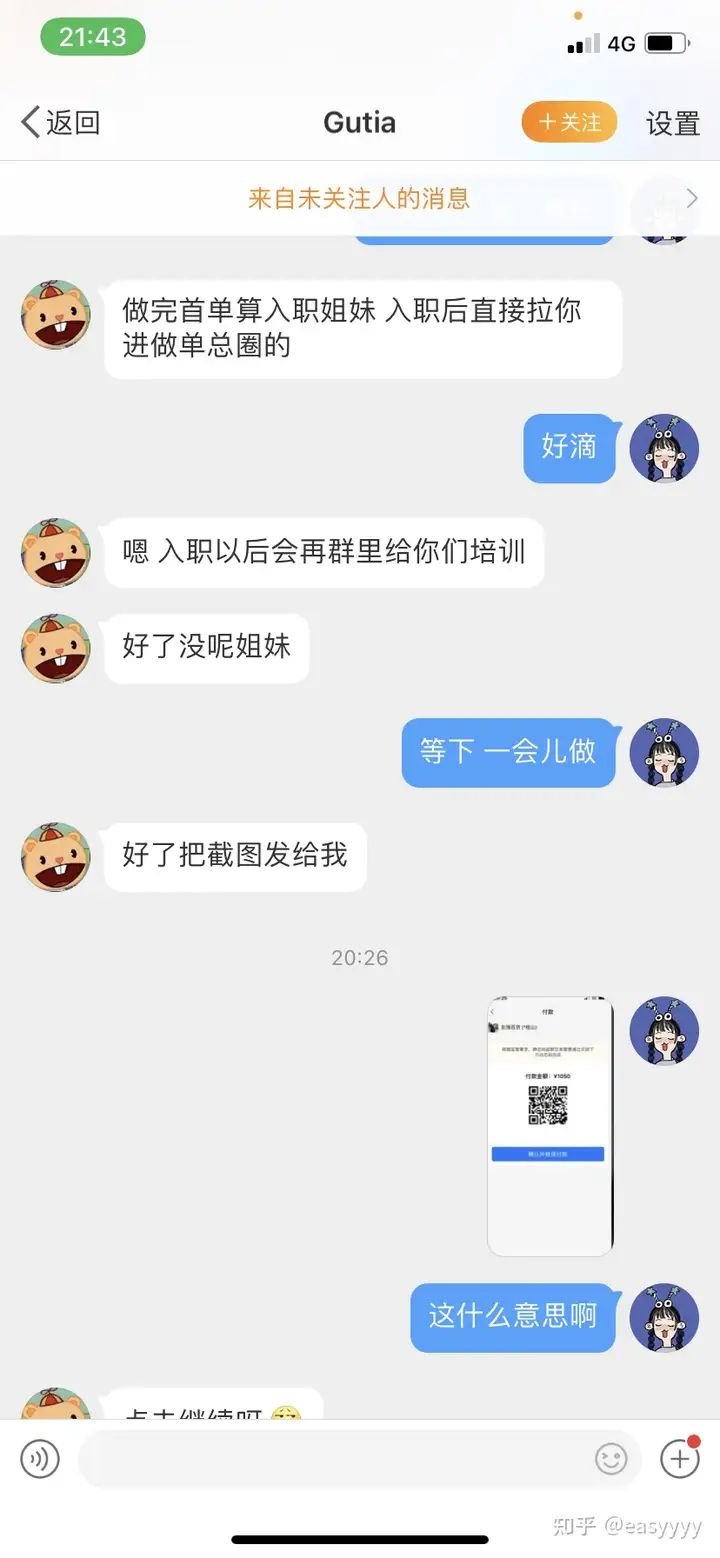This screenshot has height=1558, width=720.
Task: Open my avatar beside 好滴
Action: coord(664,449)
